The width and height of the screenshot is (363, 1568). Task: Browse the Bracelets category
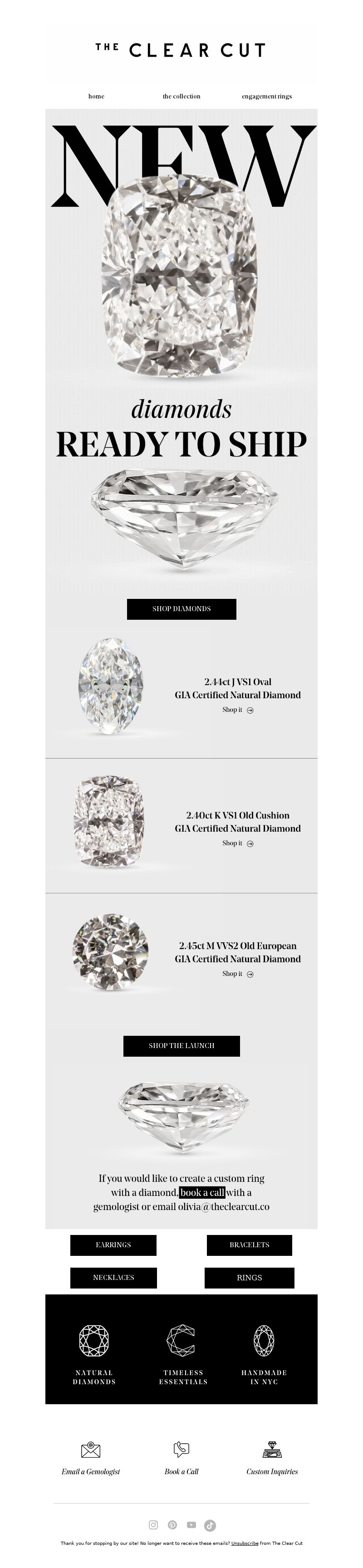tap(249, 1245)
